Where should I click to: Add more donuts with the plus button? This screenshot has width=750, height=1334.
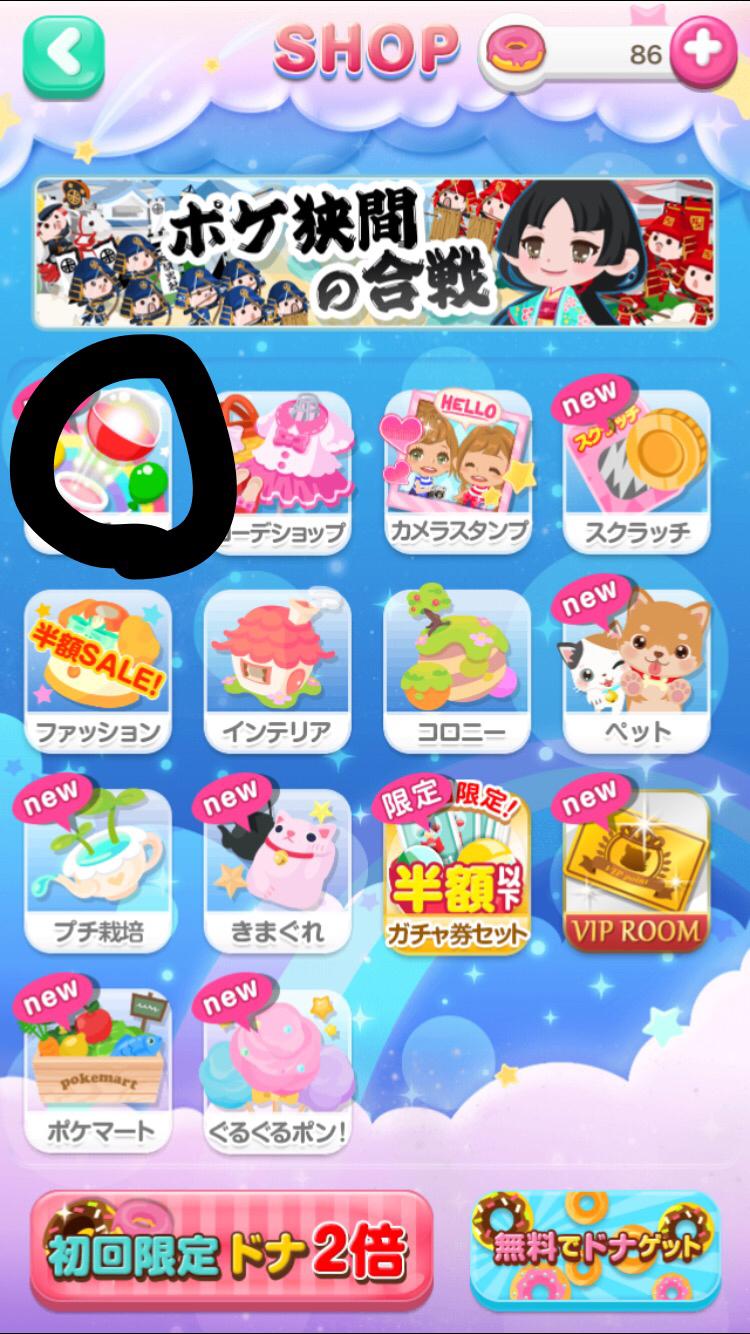tap(704, 54)
